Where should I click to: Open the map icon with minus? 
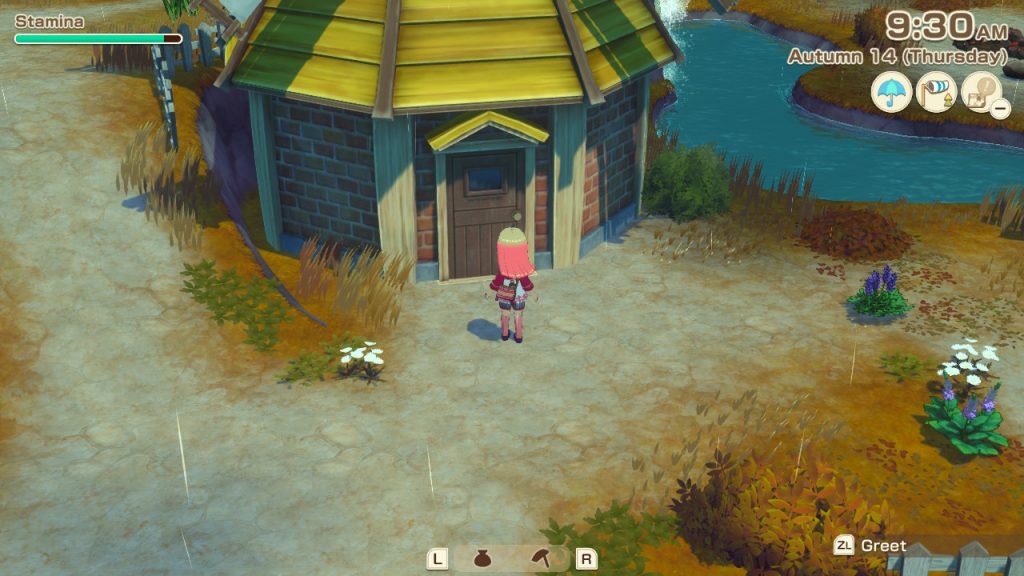tap(983, 93)
